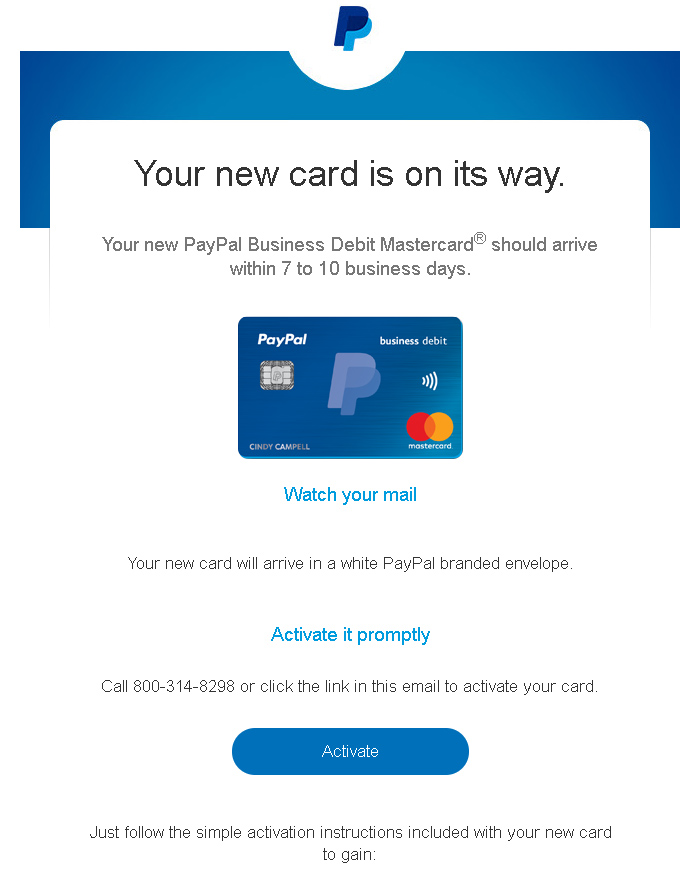Tap the Activate button
This screenshot has height=876, width=700.
(350, 751)
